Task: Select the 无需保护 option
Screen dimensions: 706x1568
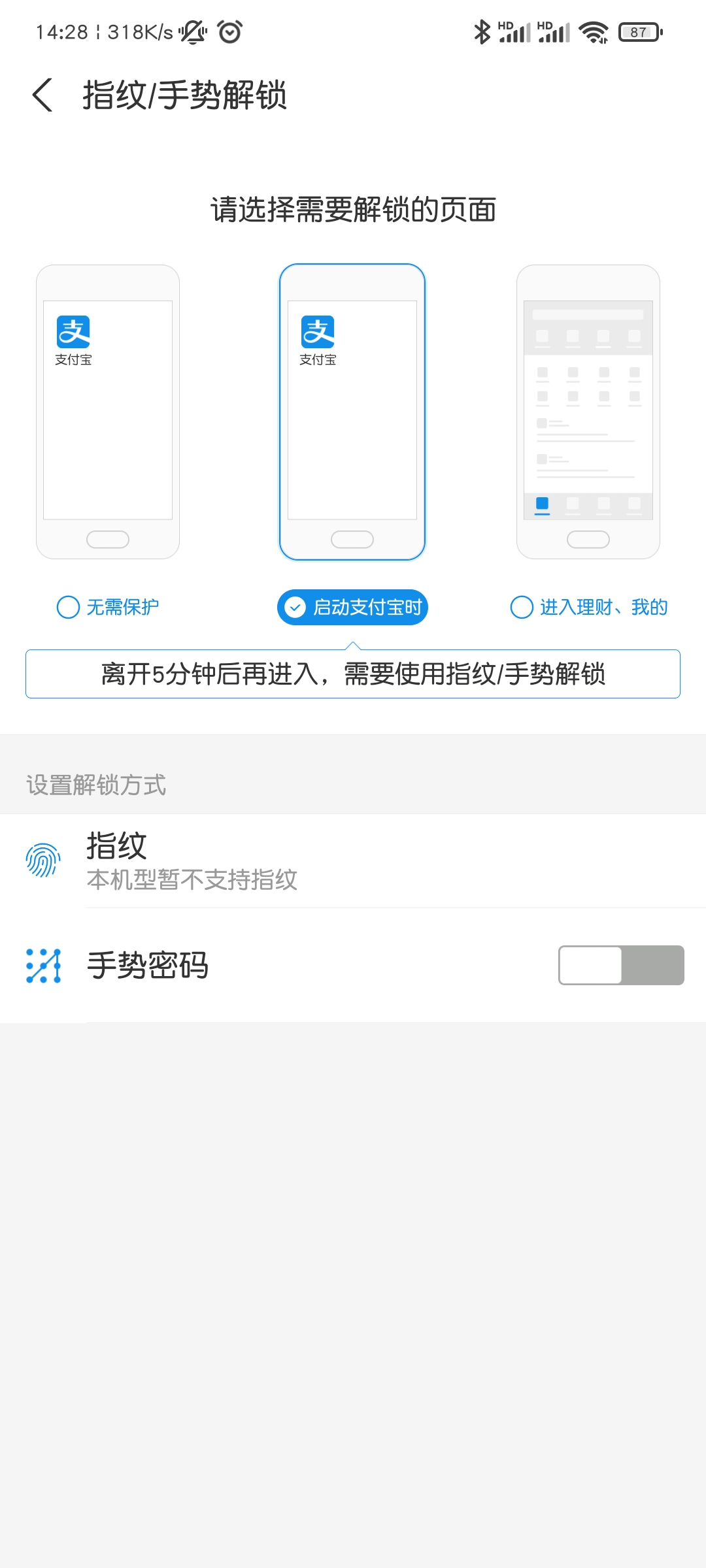Action: tap(109, 607)
